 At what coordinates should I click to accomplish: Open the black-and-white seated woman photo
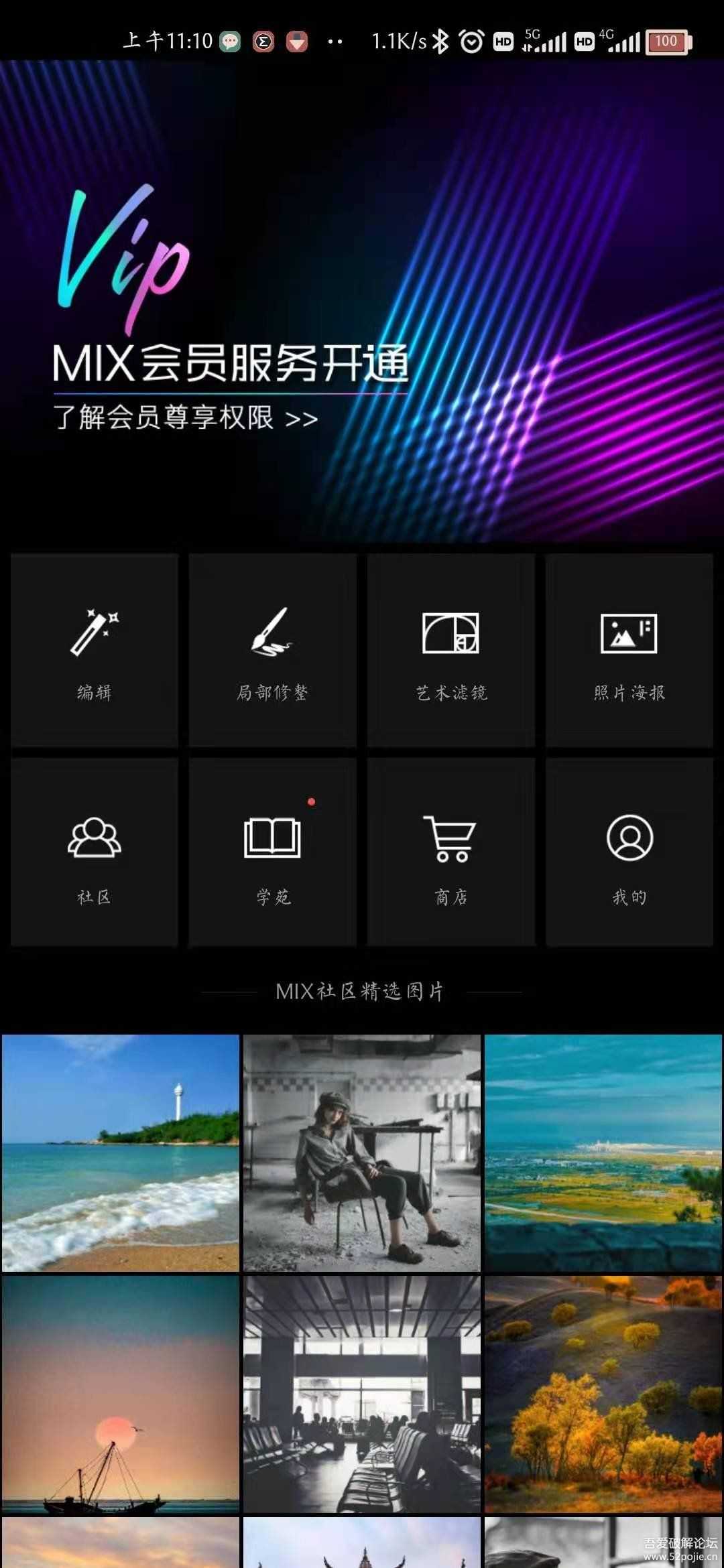coord(362,1153)
